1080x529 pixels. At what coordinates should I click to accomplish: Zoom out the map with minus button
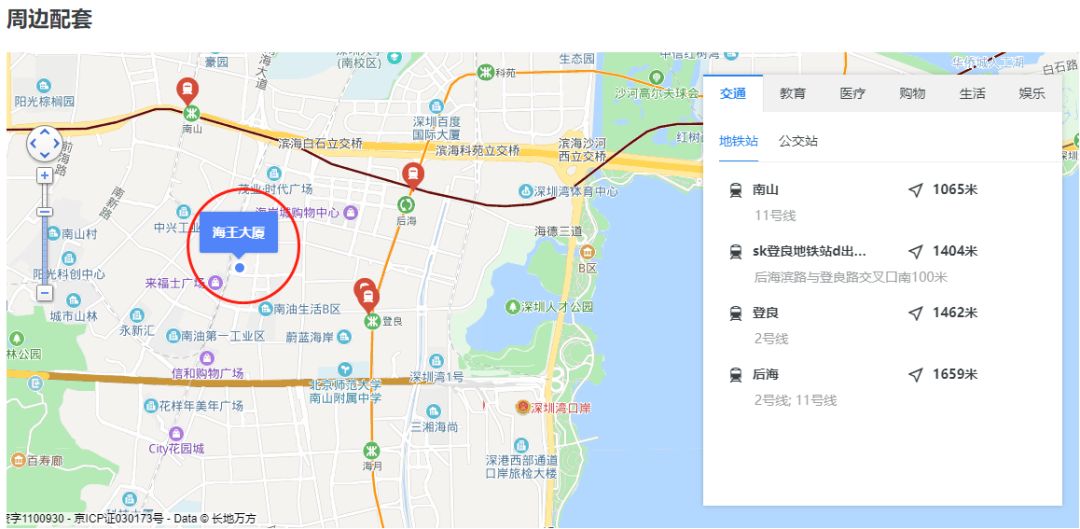point(44,293)
